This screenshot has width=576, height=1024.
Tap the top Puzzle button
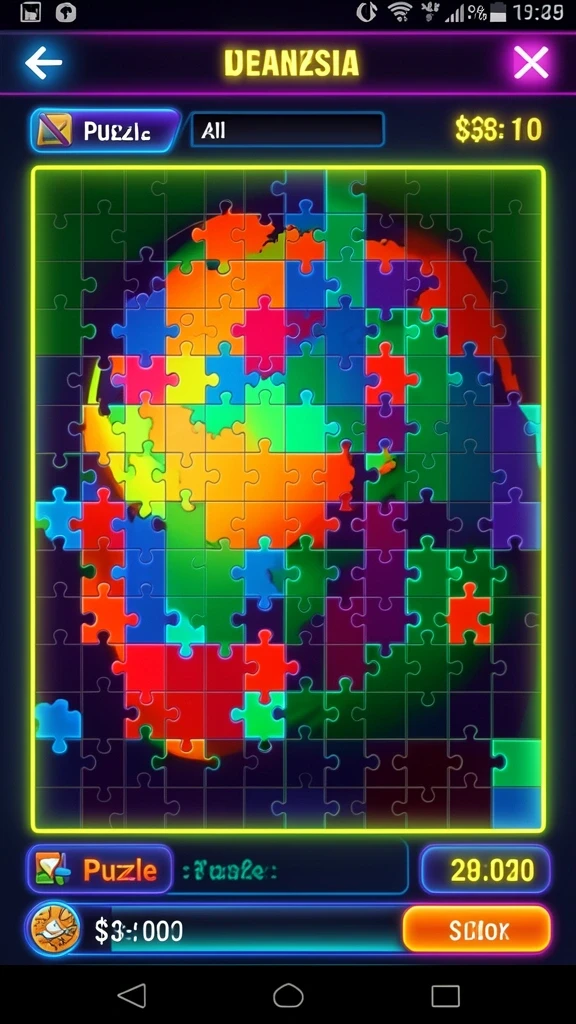coord(104,130)
